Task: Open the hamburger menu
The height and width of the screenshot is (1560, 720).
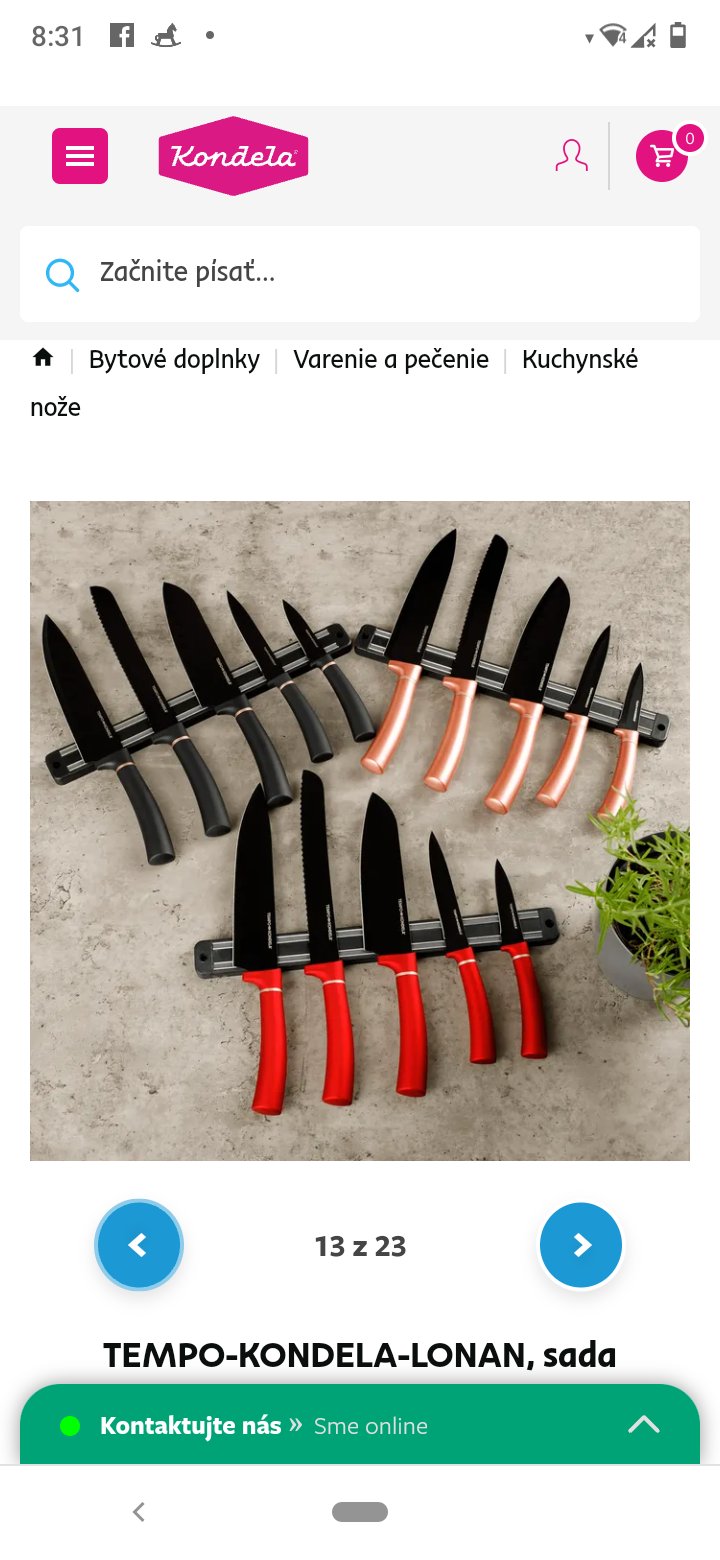Action: (80, 156)
